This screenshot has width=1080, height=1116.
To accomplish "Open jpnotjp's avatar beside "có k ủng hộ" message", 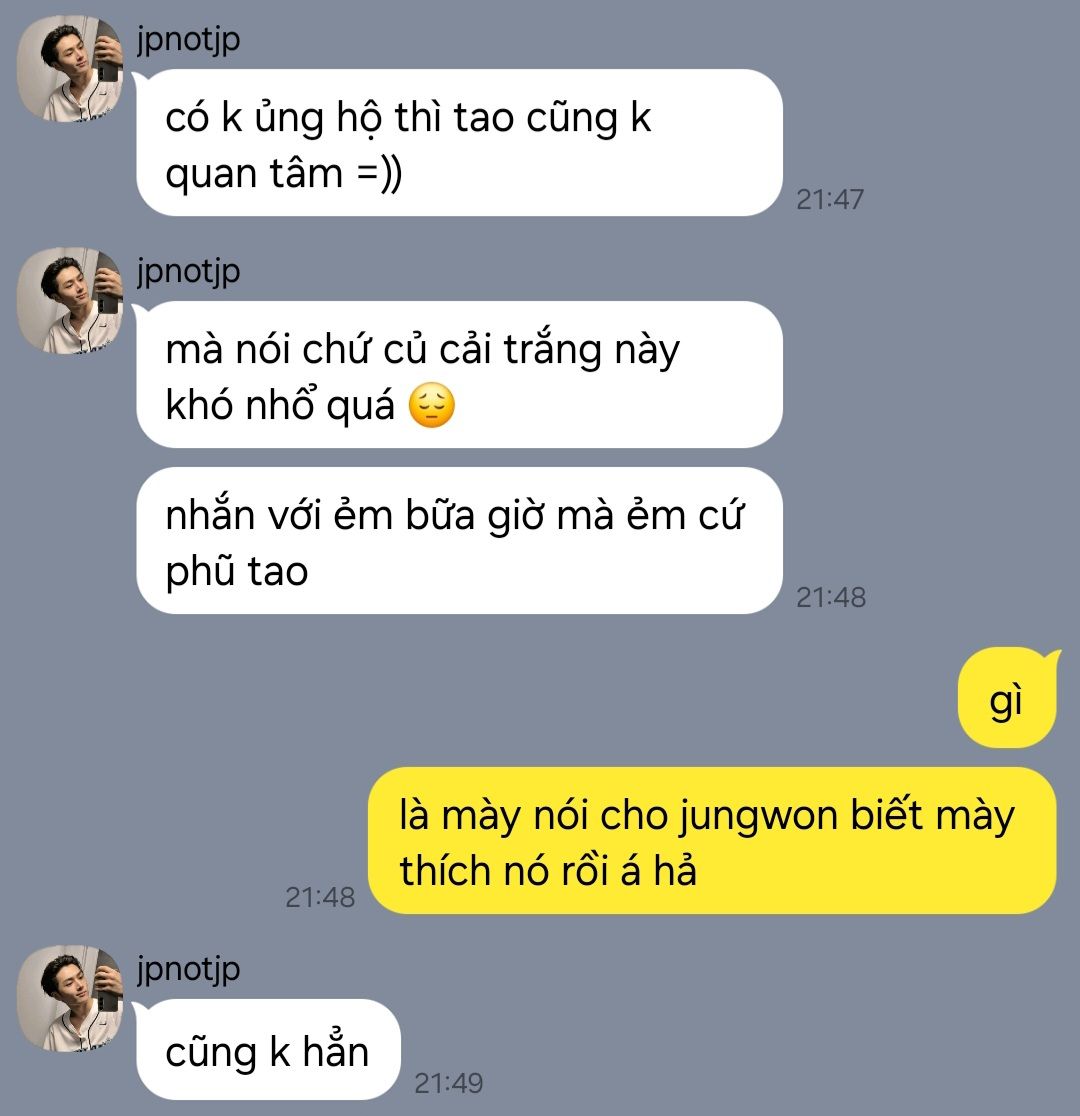I will tap(71, 69).
